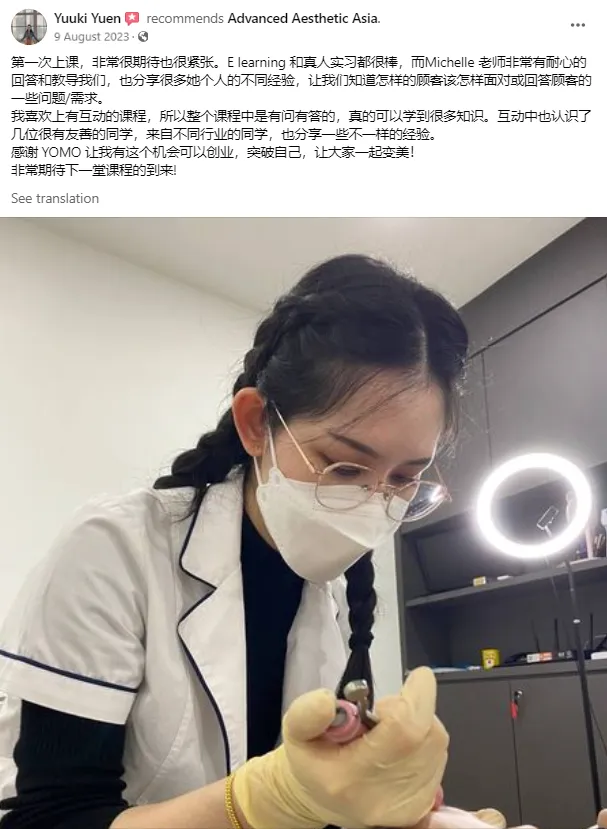This screenshot has width=607, height=829.
Task: Open Yuuki Yuen's profile name link
Action: tap(87, 19)
